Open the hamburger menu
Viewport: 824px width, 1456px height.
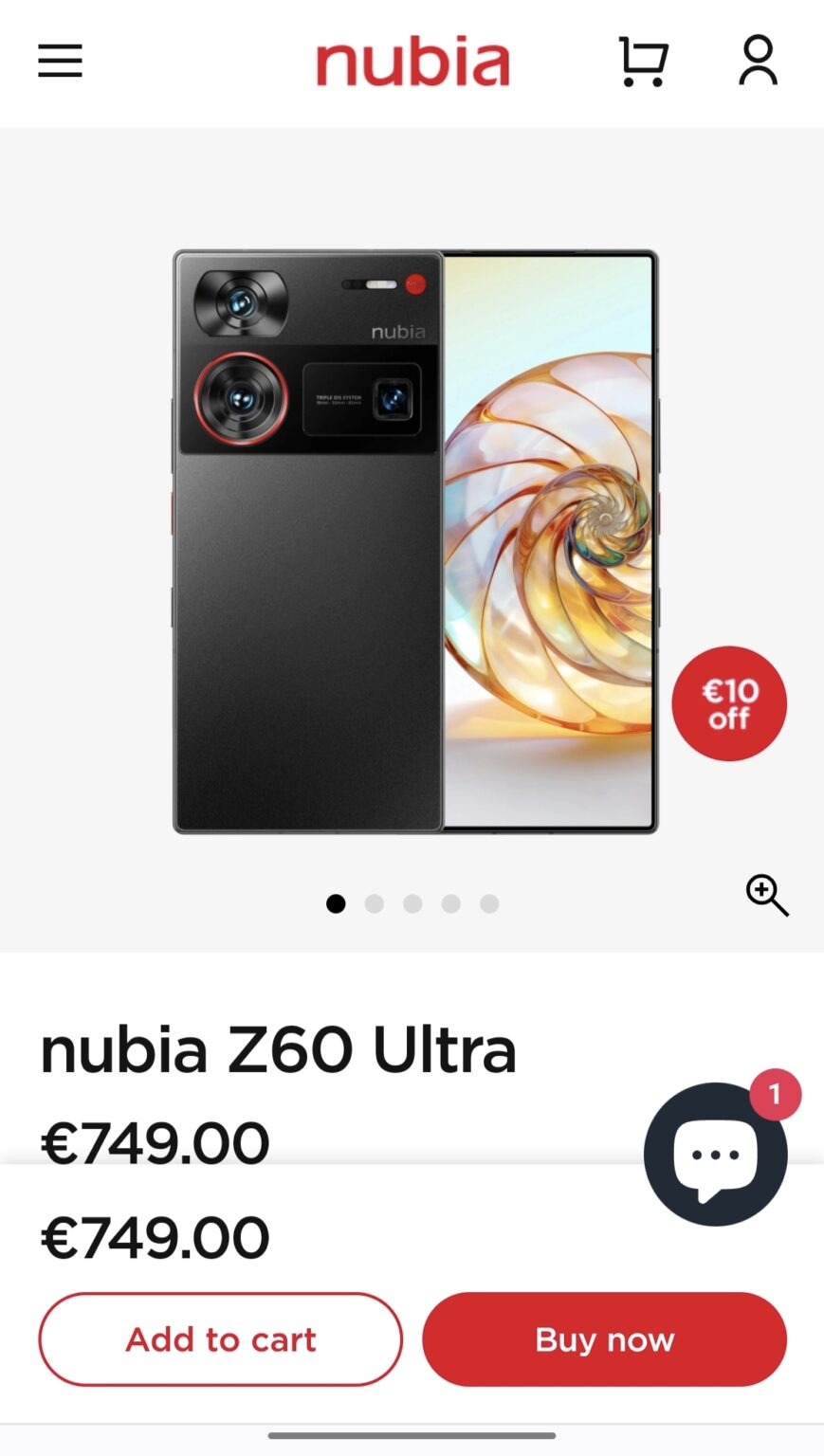[60, 62]
